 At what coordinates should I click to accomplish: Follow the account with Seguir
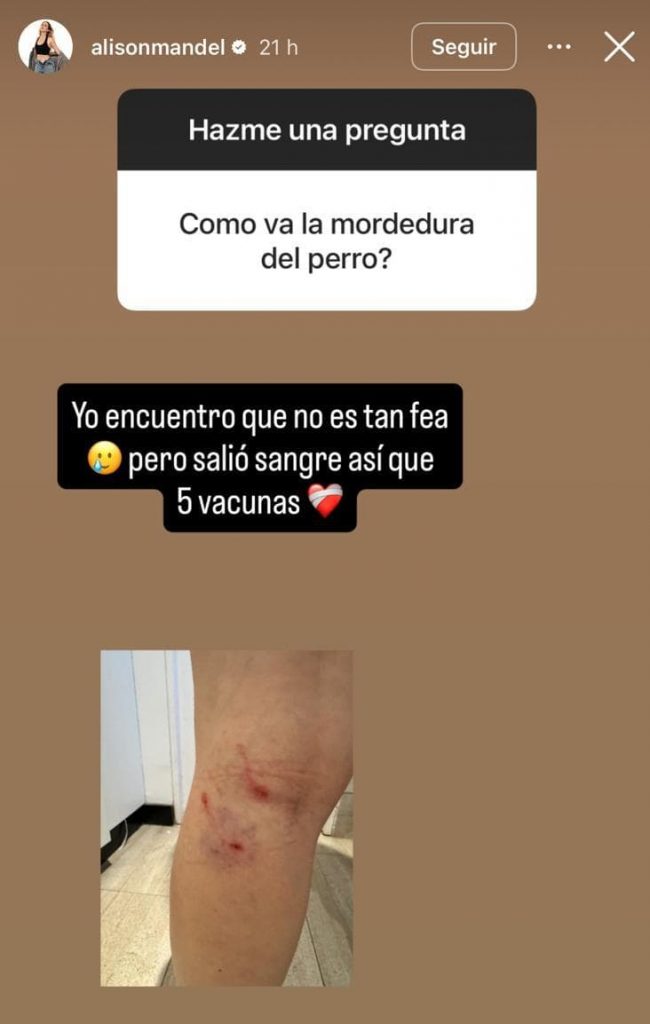(463, 47)
